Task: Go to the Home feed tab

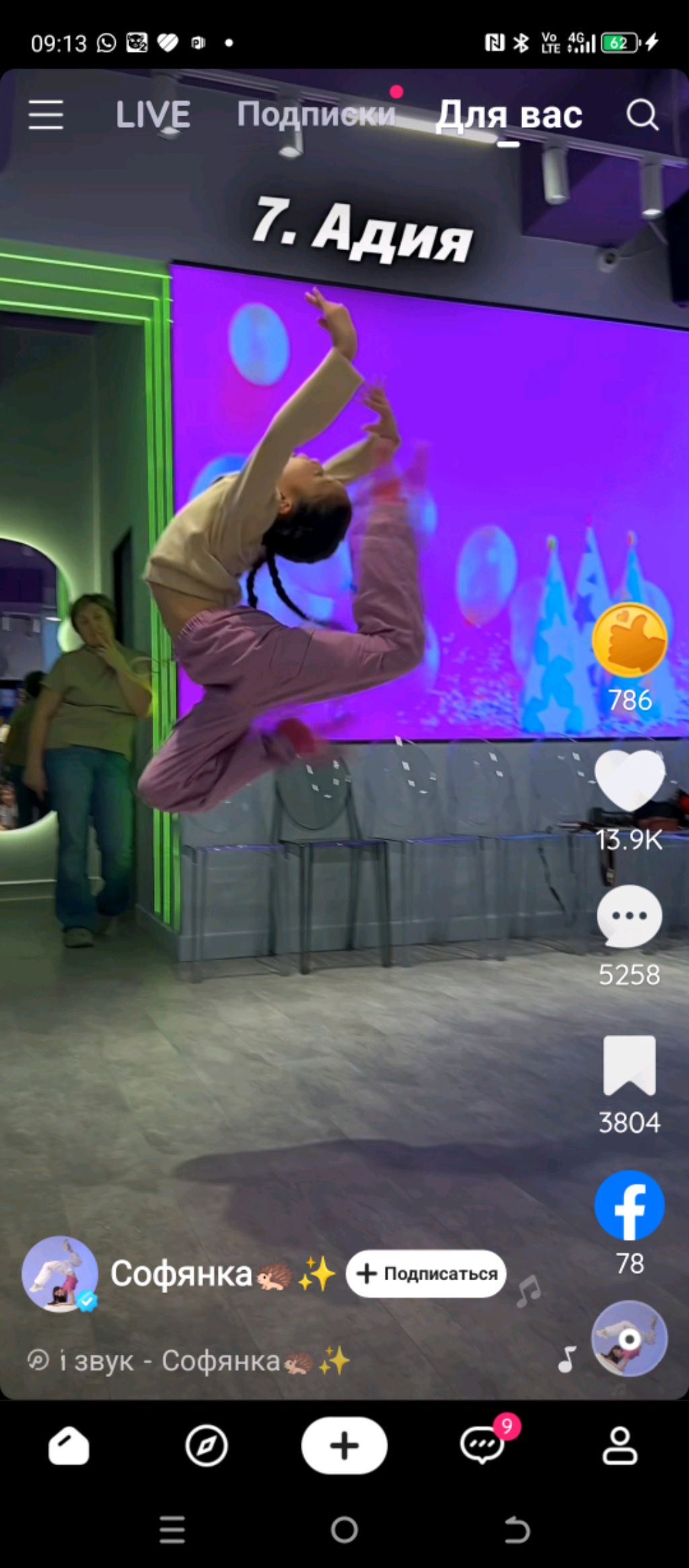Action: point(69,1446)
